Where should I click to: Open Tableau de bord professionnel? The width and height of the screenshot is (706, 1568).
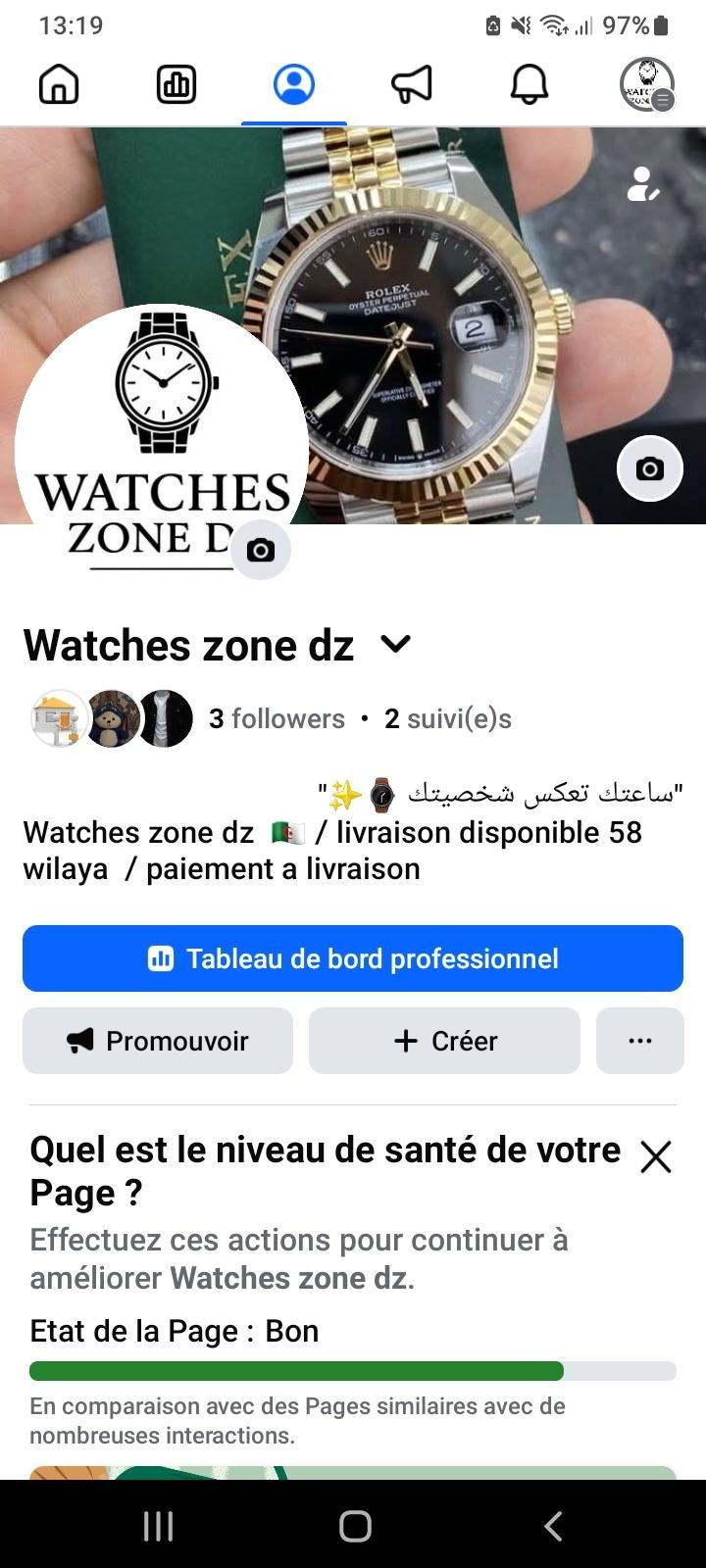(x=353, y=958)
